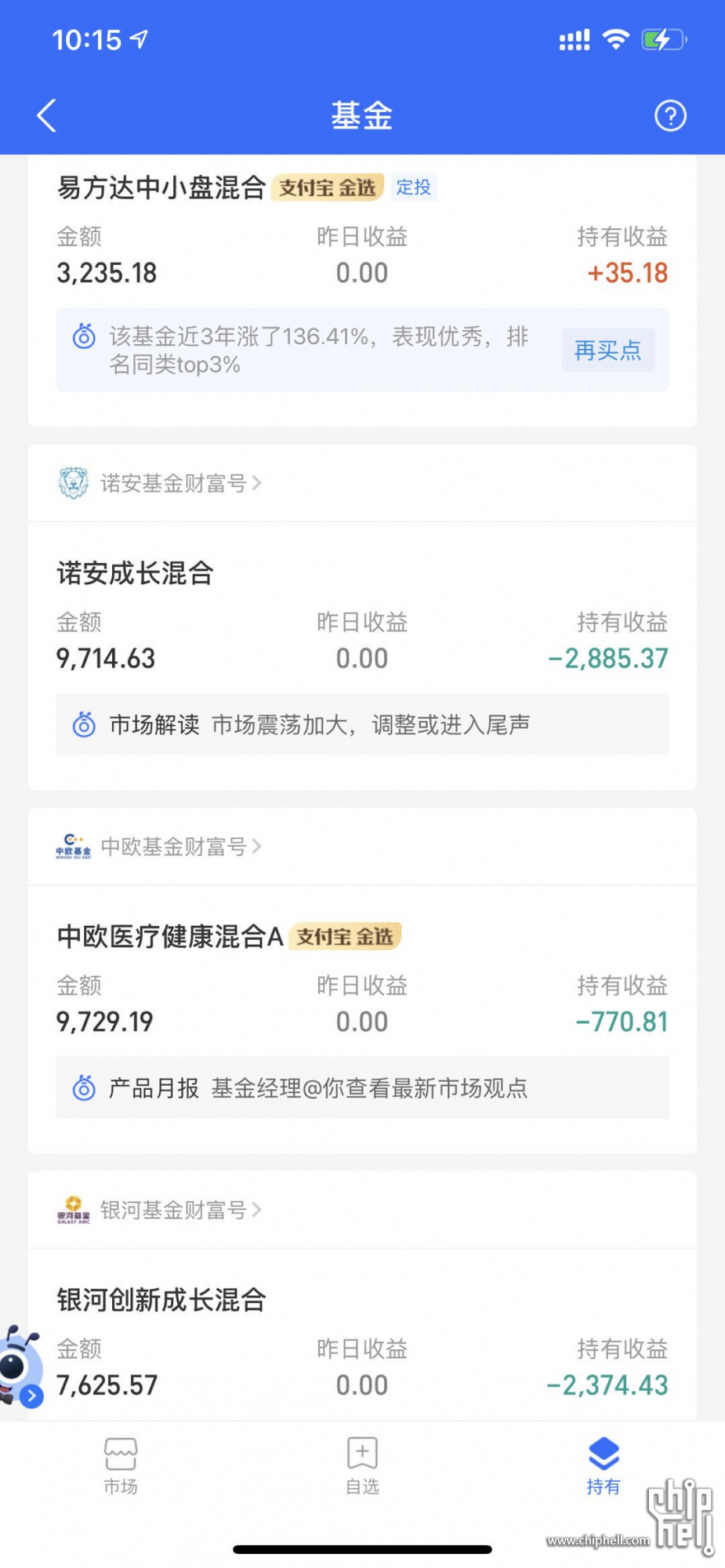This screenshot has height=1568, width=725.
Task: Open the help question mark icon
Action: point(670,116)
